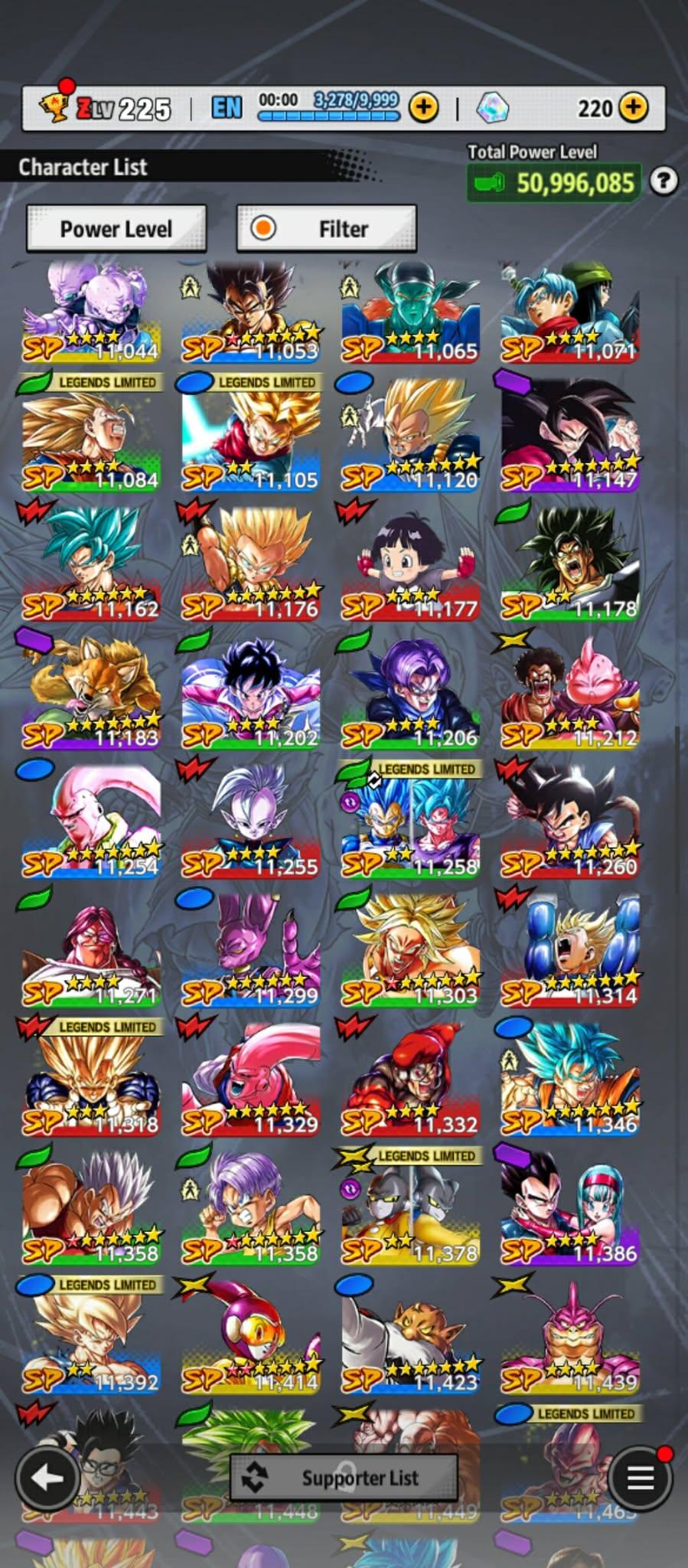
Task: Open the character card showing 11,439
Action: [570, 1338]
